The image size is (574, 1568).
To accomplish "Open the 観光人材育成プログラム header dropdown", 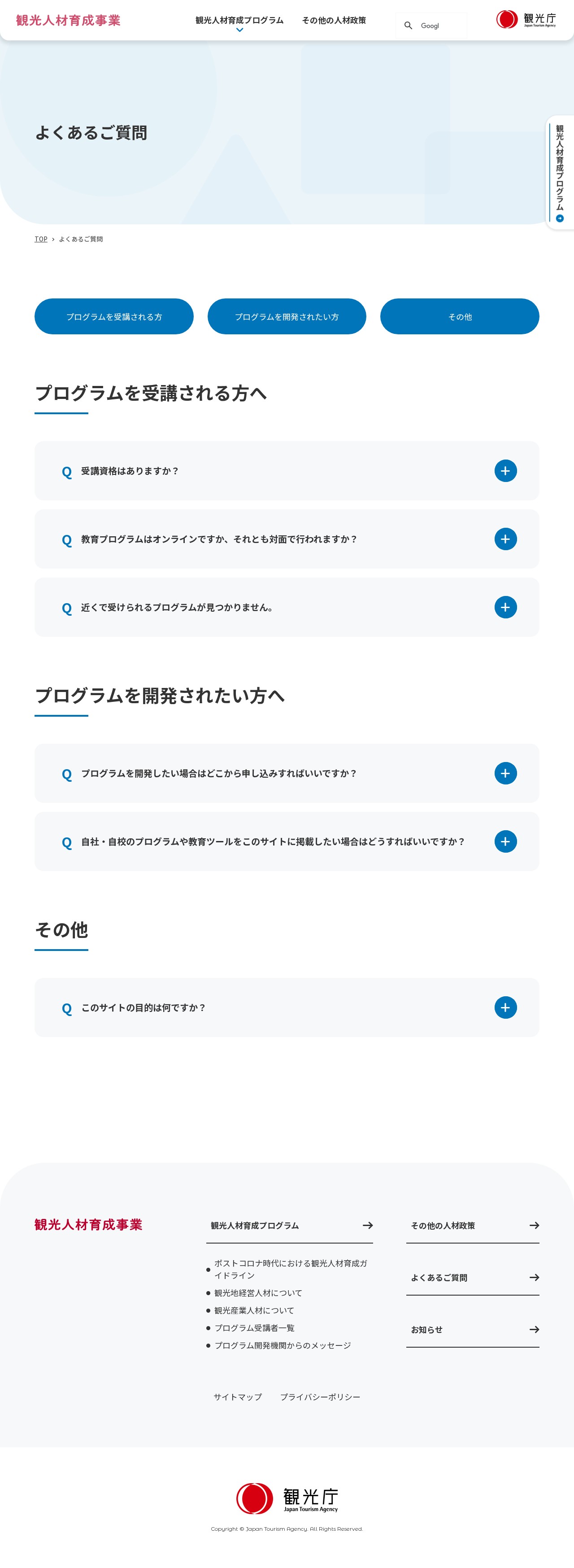I will click(239, 21).
